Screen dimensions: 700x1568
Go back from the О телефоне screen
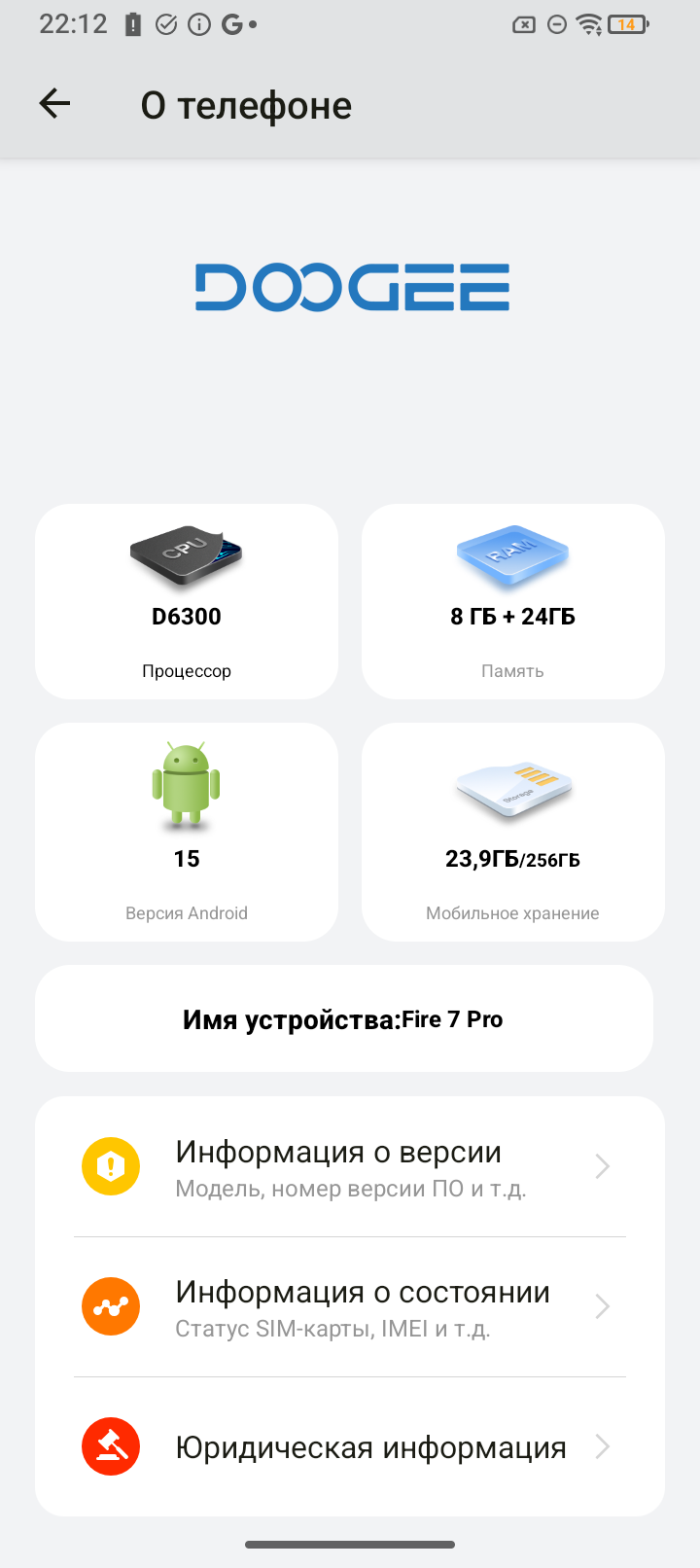pos(54,104)
